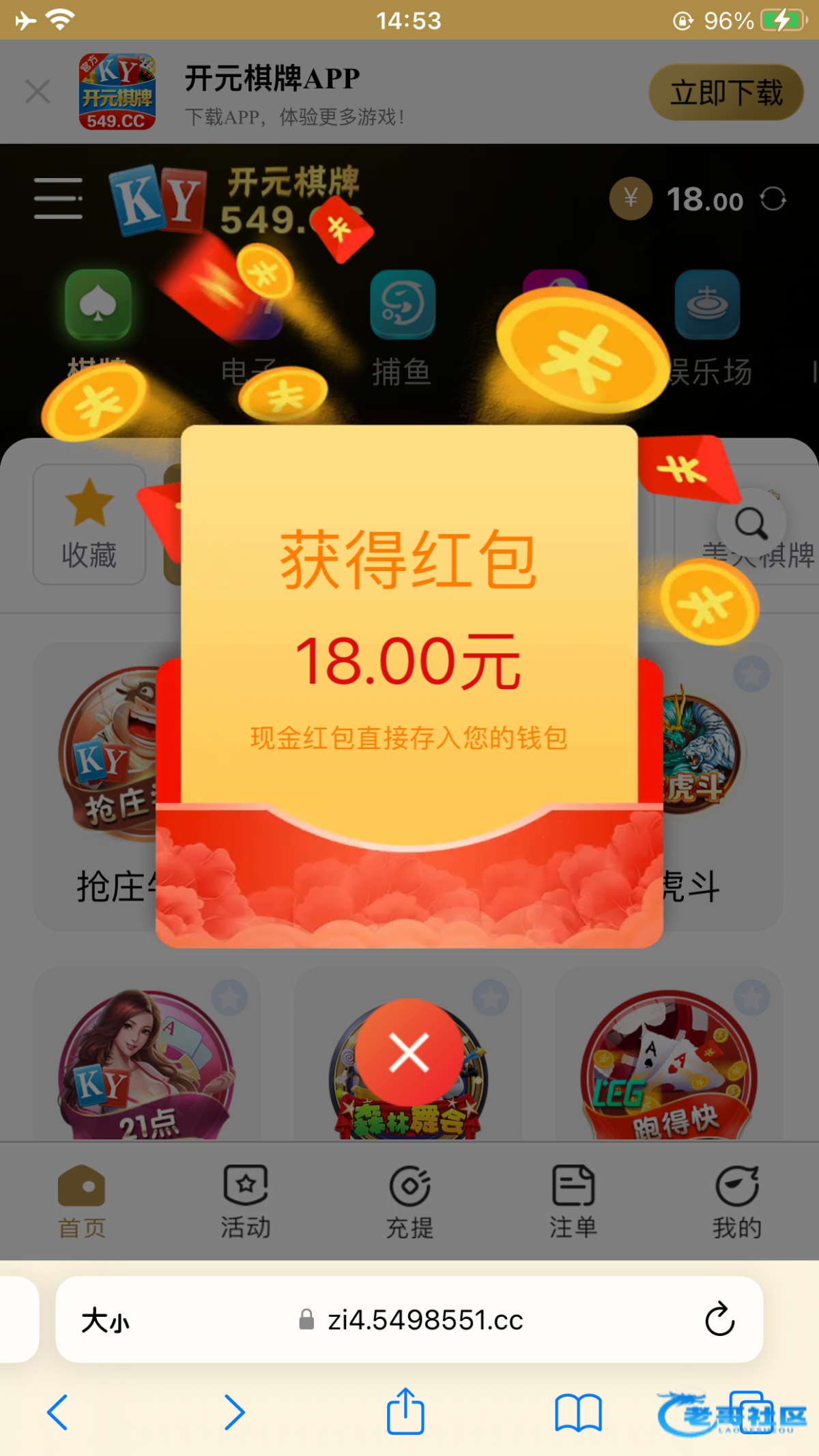Close the red packet popup
819x1456 pixels.
409,1052
